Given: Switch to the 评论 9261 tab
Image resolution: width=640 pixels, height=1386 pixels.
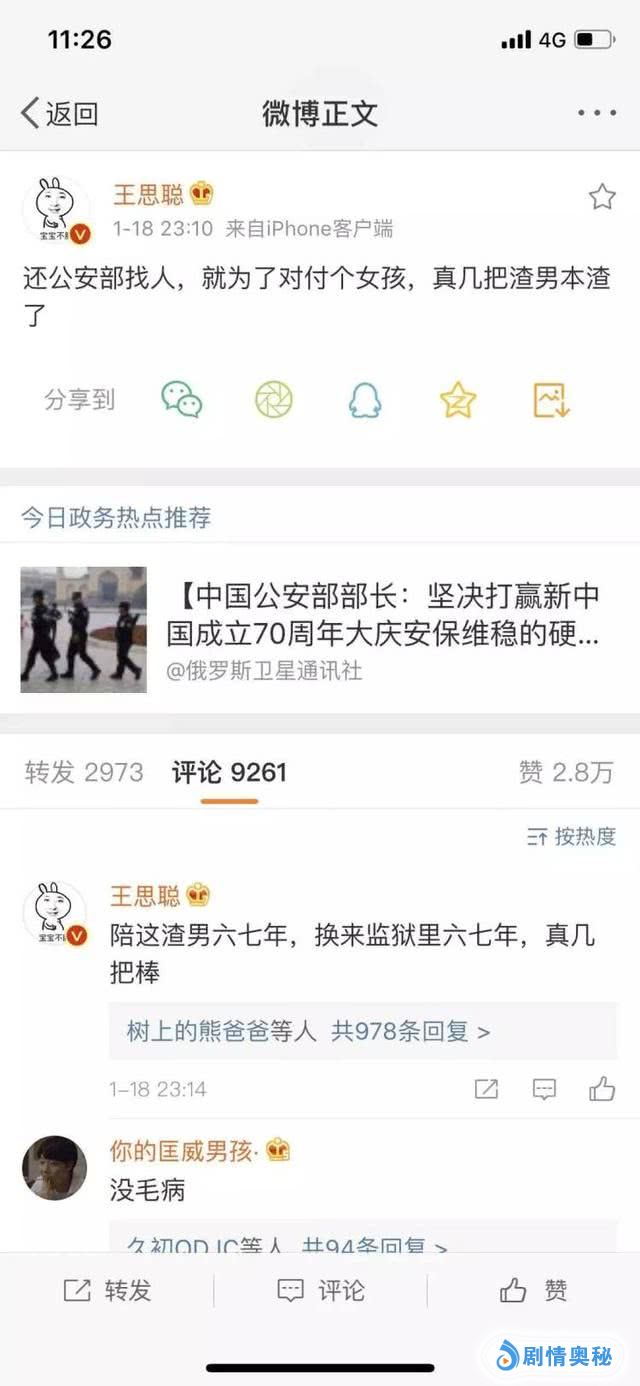Looking at the screenshot, I should tap(229, 772).
